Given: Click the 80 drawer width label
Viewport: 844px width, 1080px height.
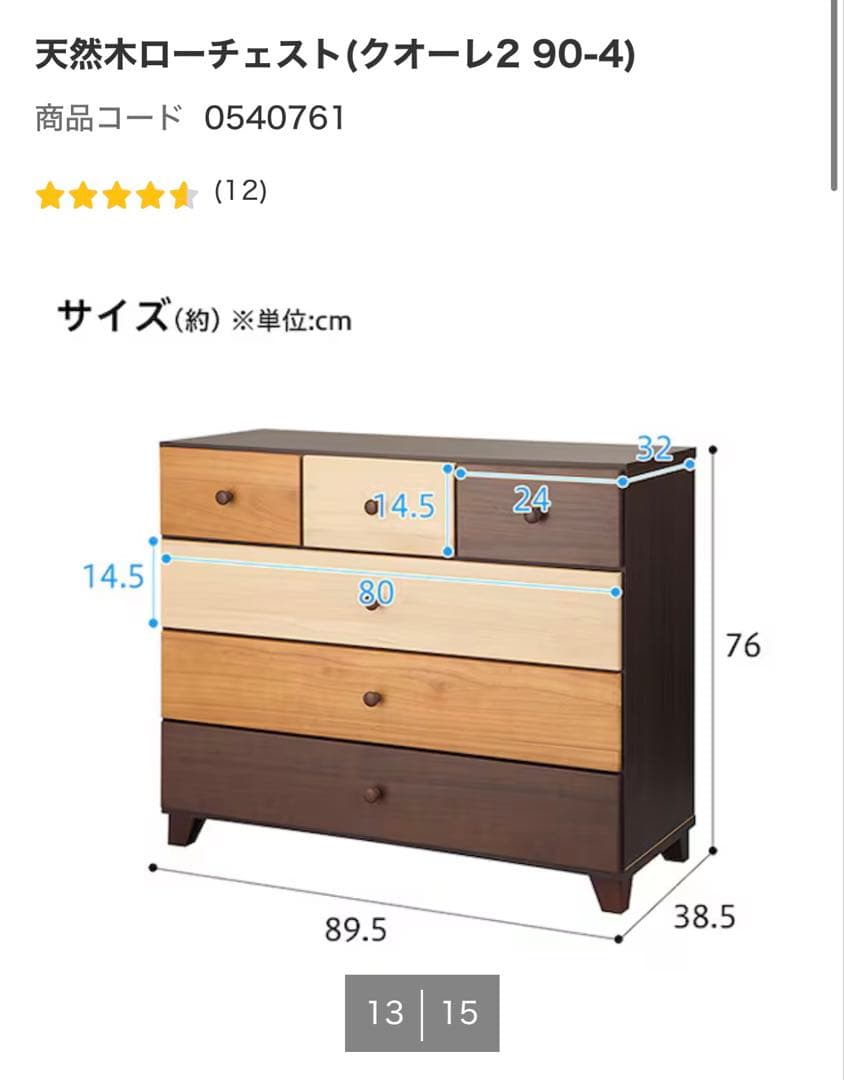Looking at the screenshot, I should pos(374,591).
